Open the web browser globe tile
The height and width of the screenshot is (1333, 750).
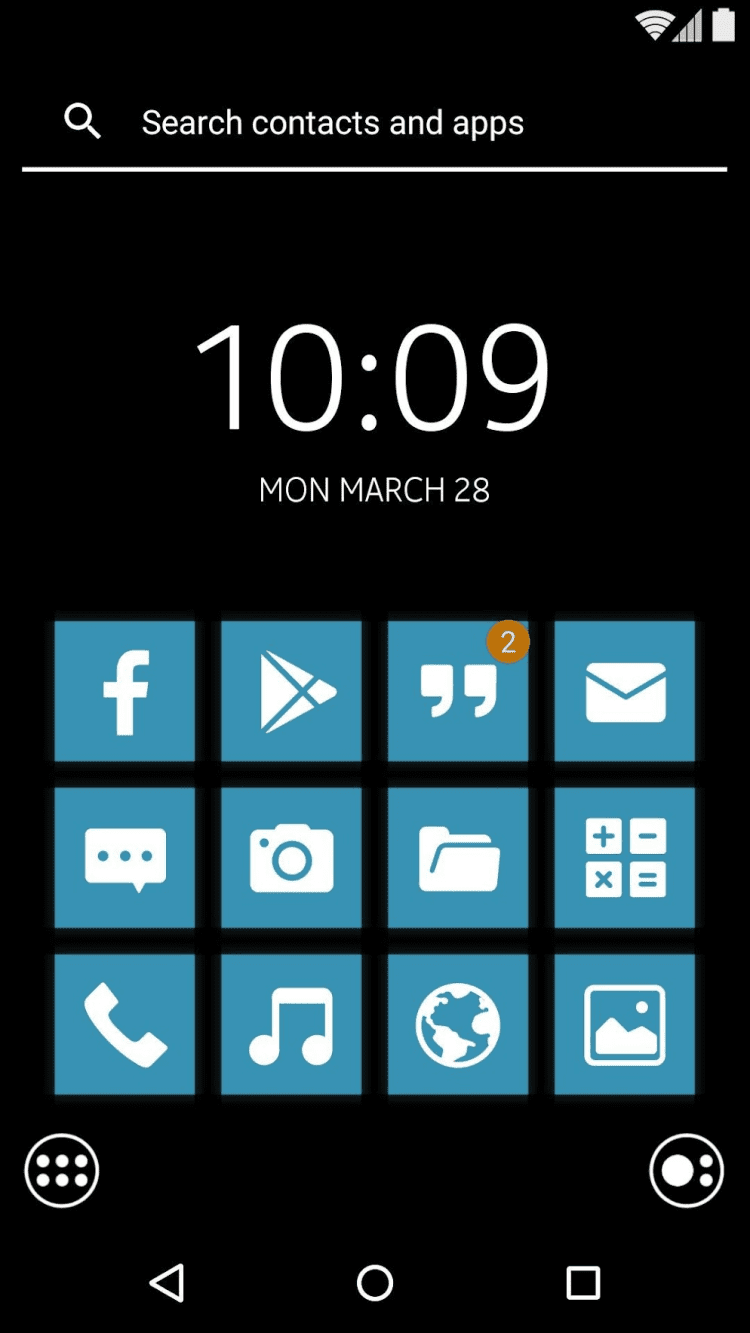[x=458, y=1024]
